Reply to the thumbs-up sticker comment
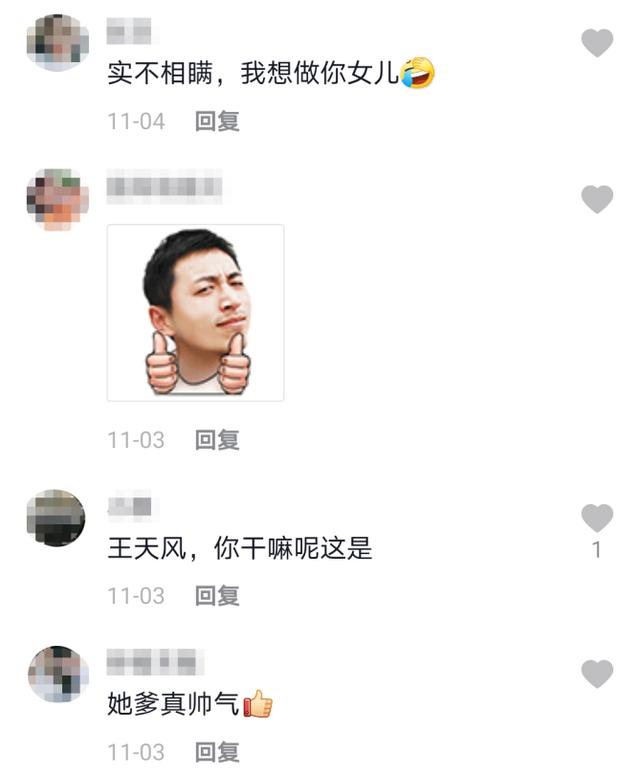 [217, 440]
